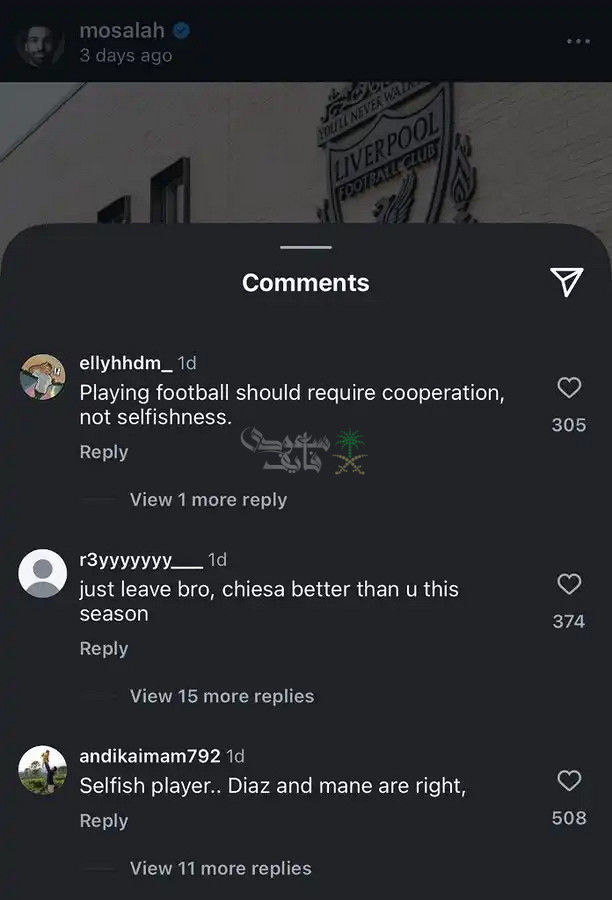This screenshot has height=900, width=612.
Task: Like andikaimam792's comment
Action: pos(569,781)
